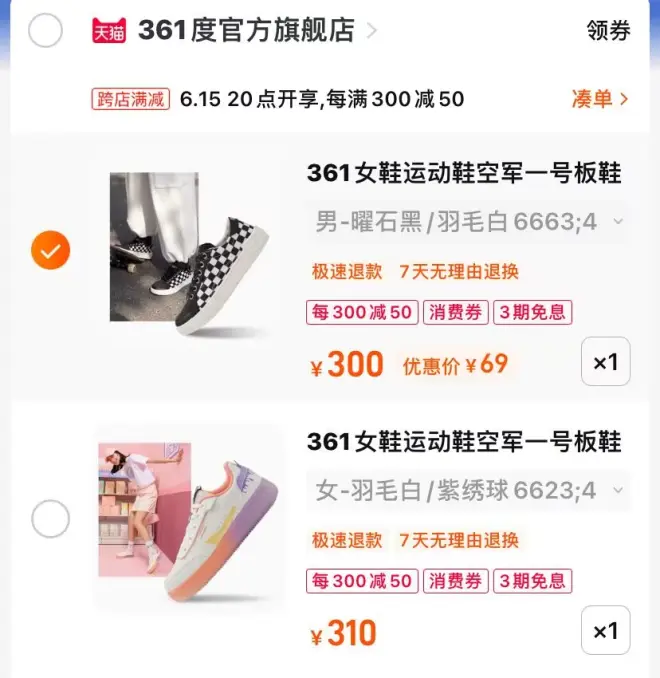Uncheck the 男-曜石黑/羽毛白 shoe item
Image resolution: width=660 pixels, height=678 pixels.
[50, 250]
